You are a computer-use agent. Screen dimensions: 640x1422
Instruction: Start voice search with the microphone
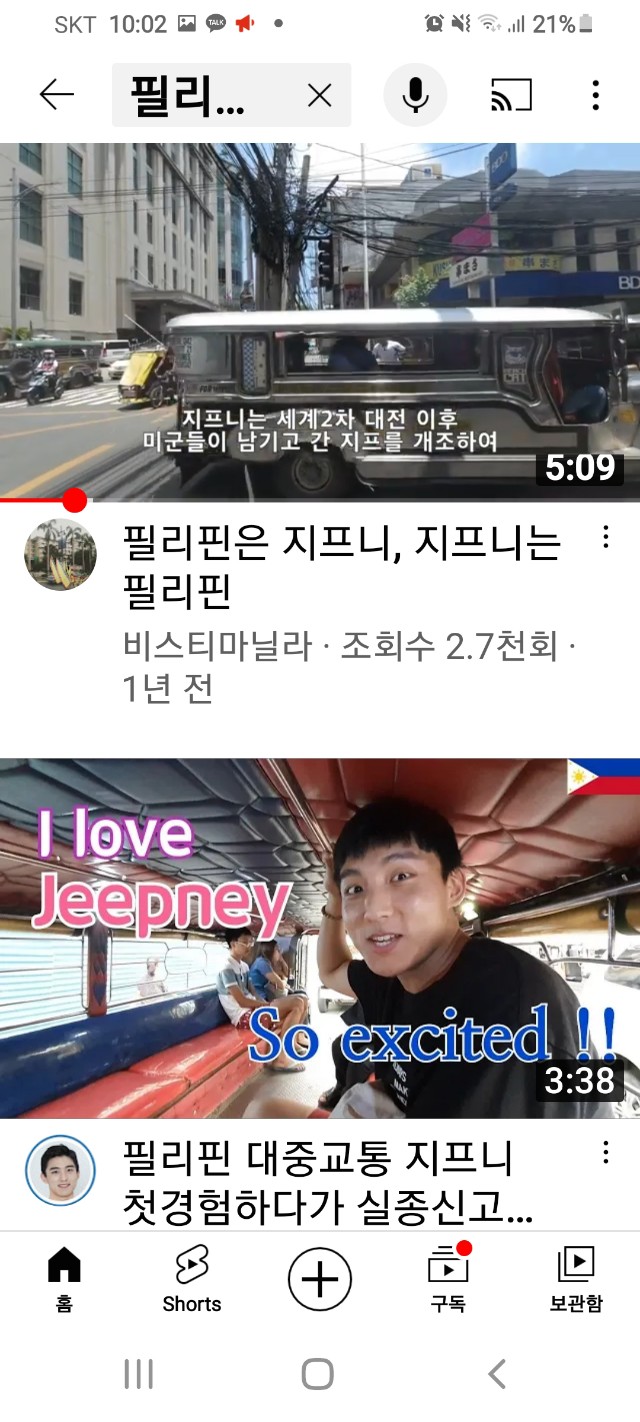coord(415,95)
